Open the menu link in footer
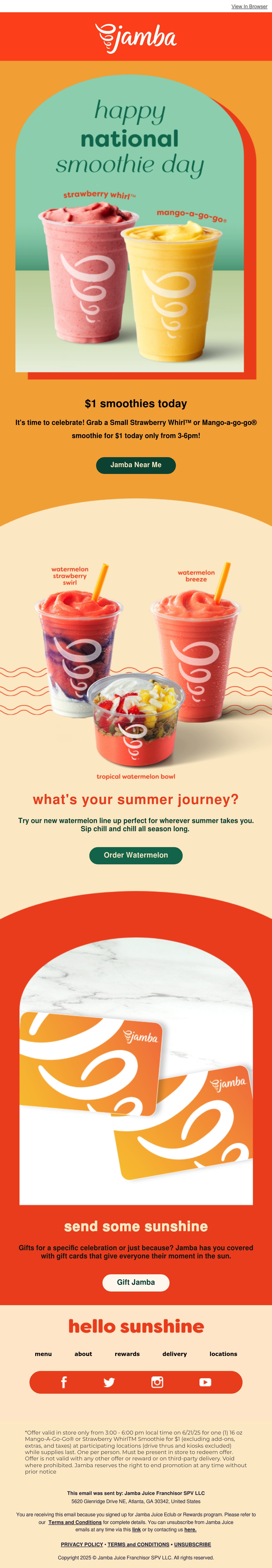The image size is (272, 1568). [43, 1354]
